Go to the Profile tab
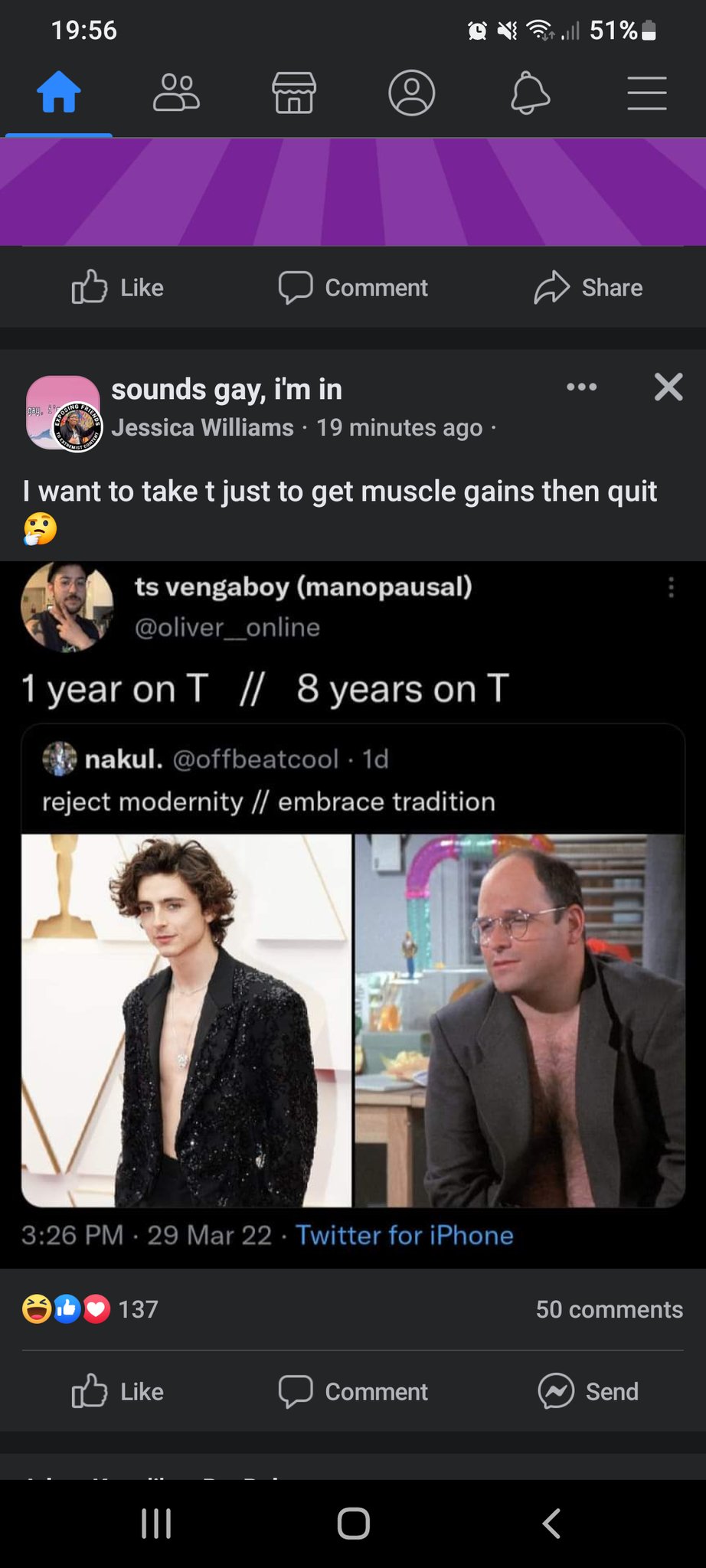 pyautogui.click(x=412, y=93)
